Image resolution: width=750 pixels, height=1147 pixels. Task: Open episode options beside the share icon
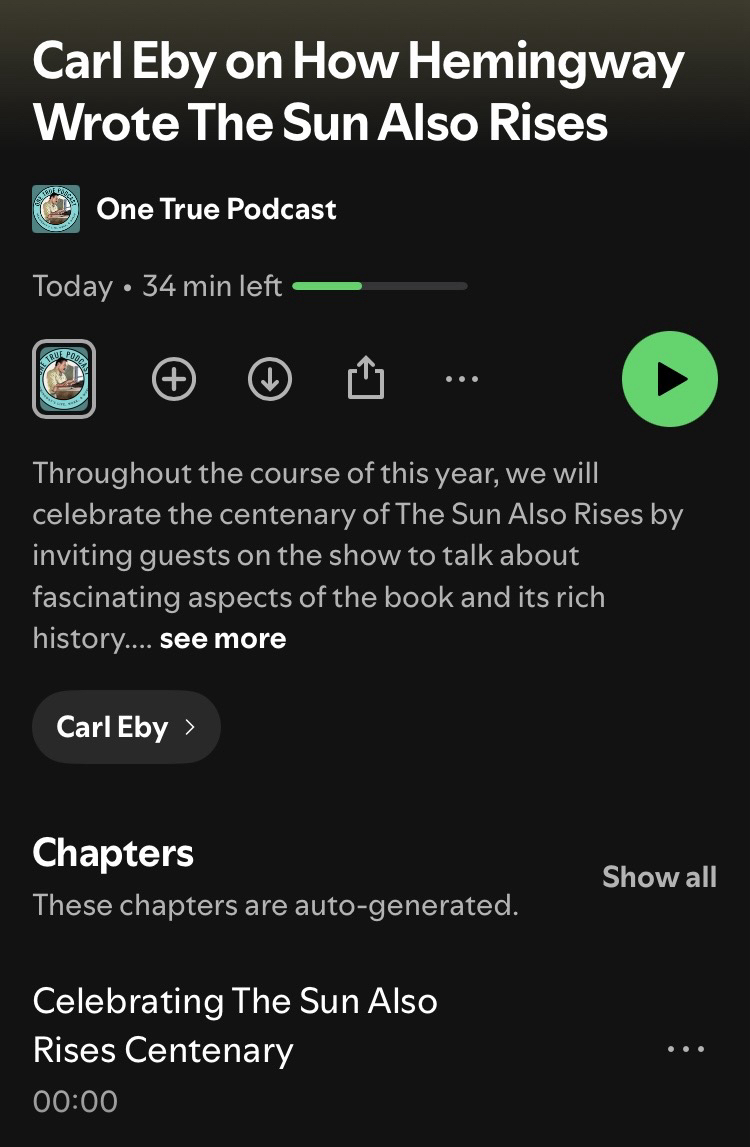[461, 379]
